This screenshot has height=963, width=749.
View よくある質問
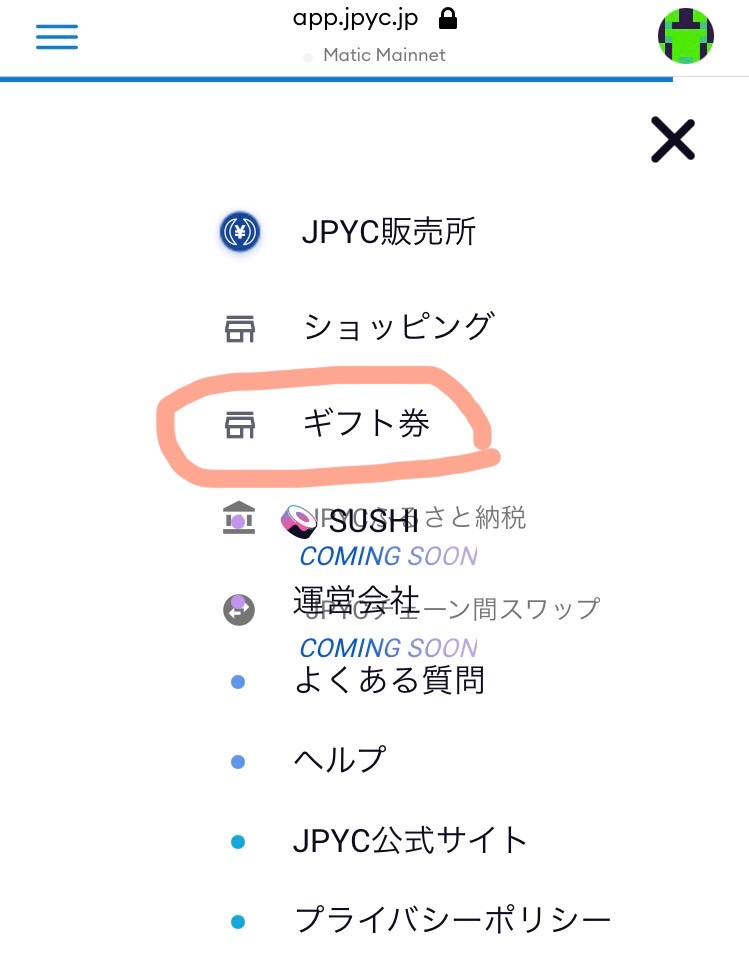coord(388,681)
